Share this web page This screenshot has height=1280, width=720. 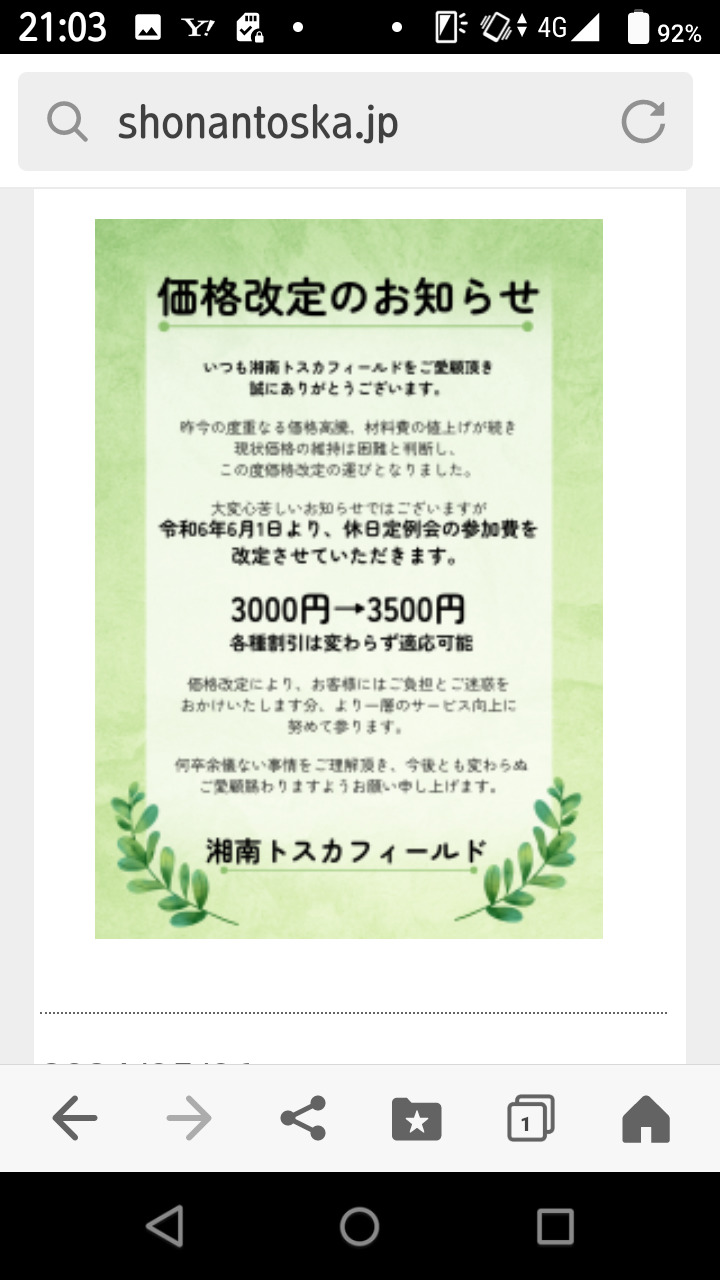tap(303, 1119)
